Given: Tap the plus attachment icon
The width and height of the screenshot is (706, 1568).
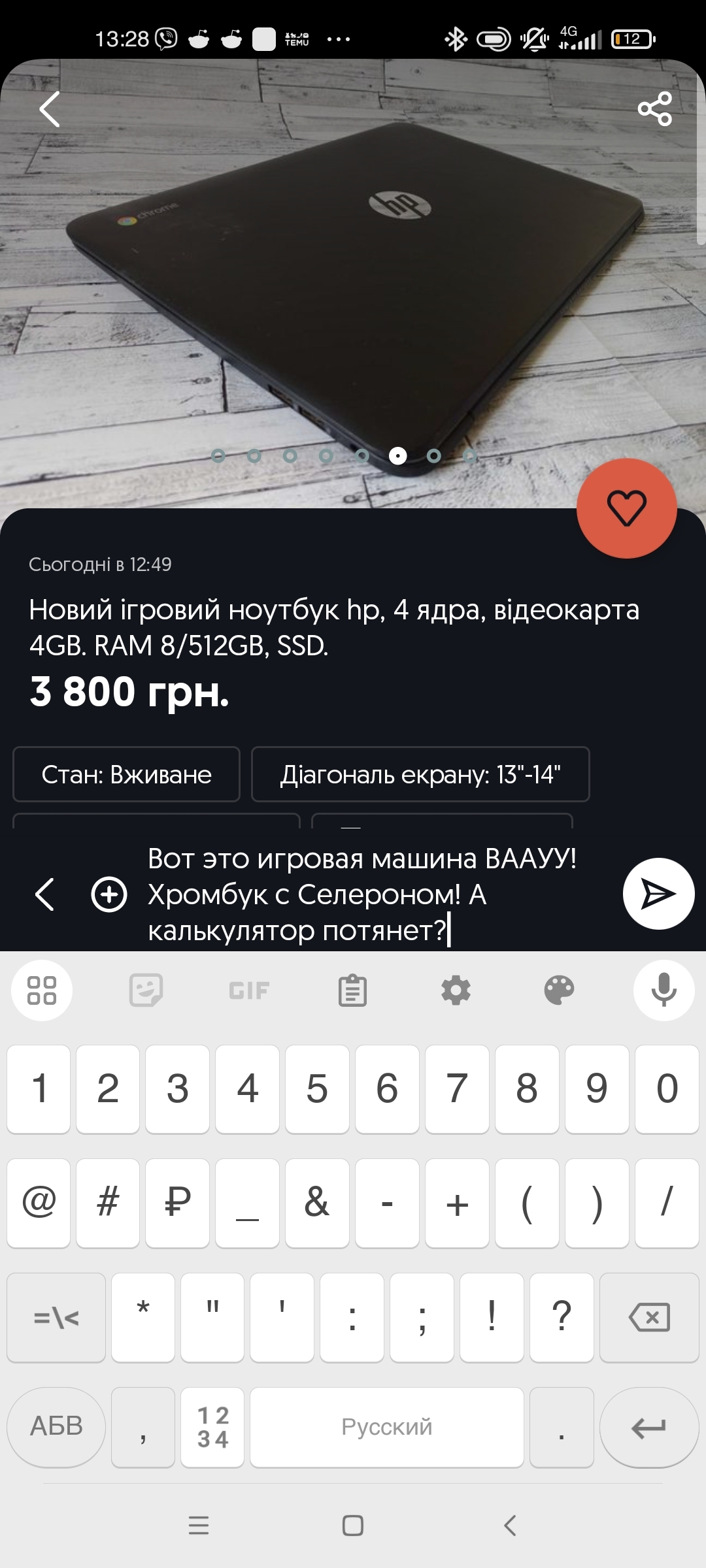Looking at the screenshot, I should (109, 894).
